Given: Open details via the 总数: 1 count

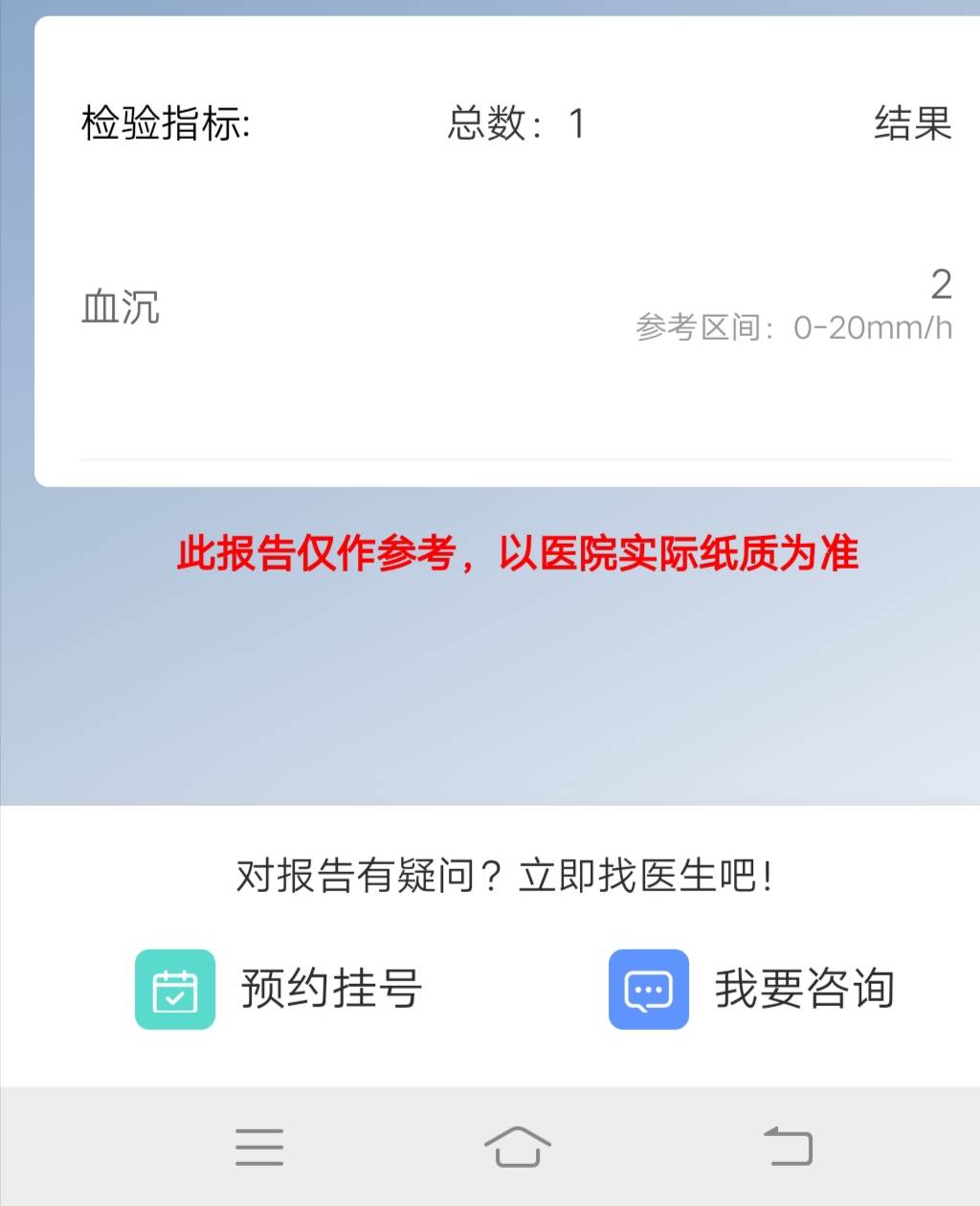Looking at the screenshot, I should [x=514, y=124].
